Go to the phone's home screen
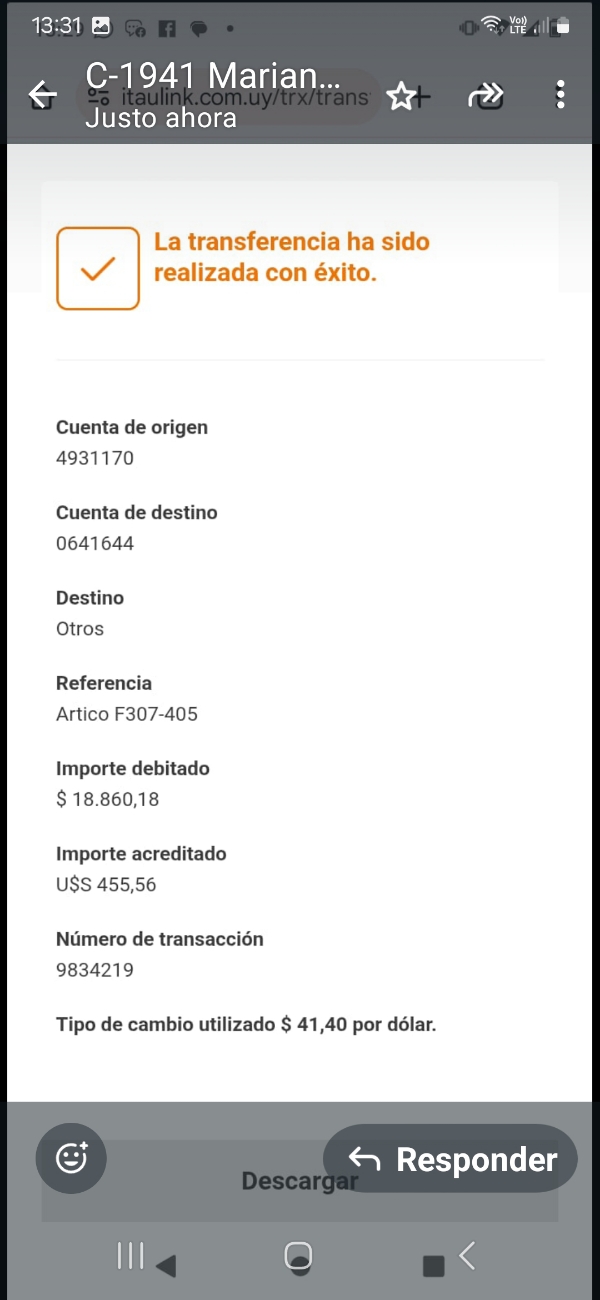600x1300 pixels. (x=298, y=1257)
